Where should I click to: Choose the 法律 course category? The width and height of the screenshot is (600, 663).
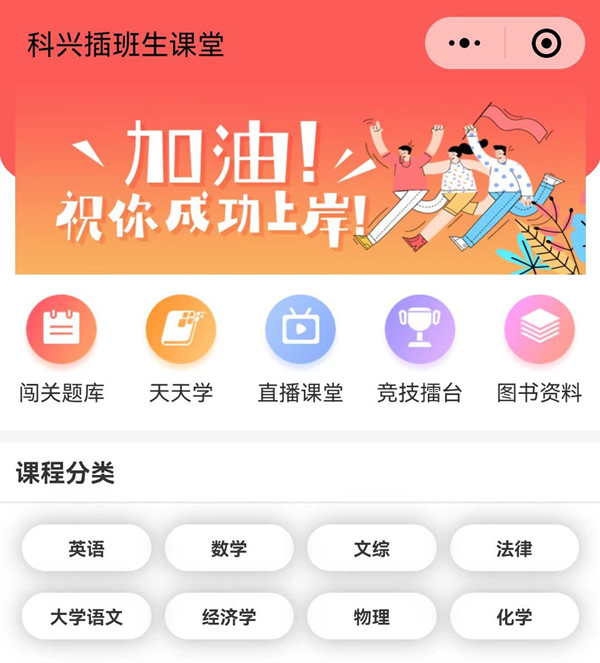[x=514, y=549]
